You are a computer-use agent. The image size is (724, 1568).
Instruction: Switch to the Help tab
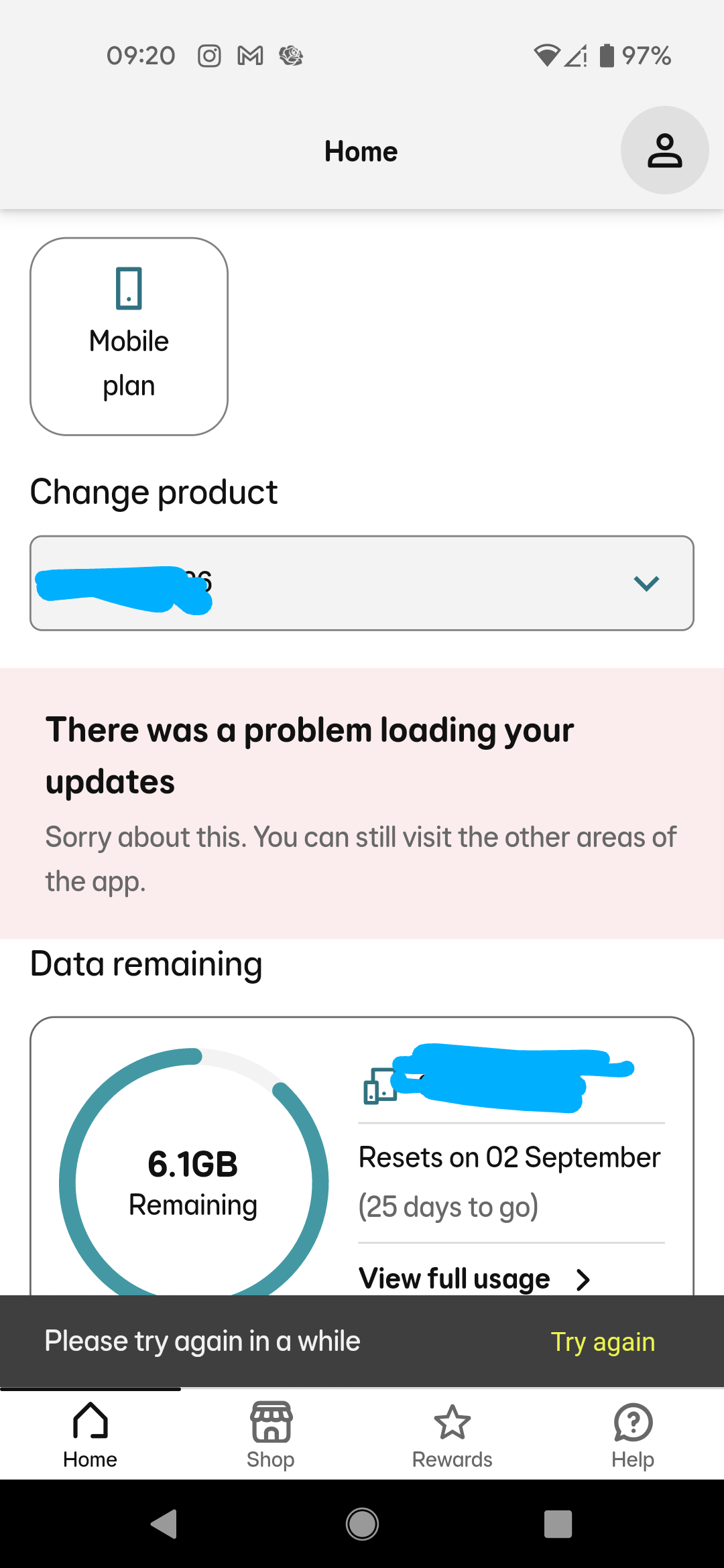pos(633,1435)
